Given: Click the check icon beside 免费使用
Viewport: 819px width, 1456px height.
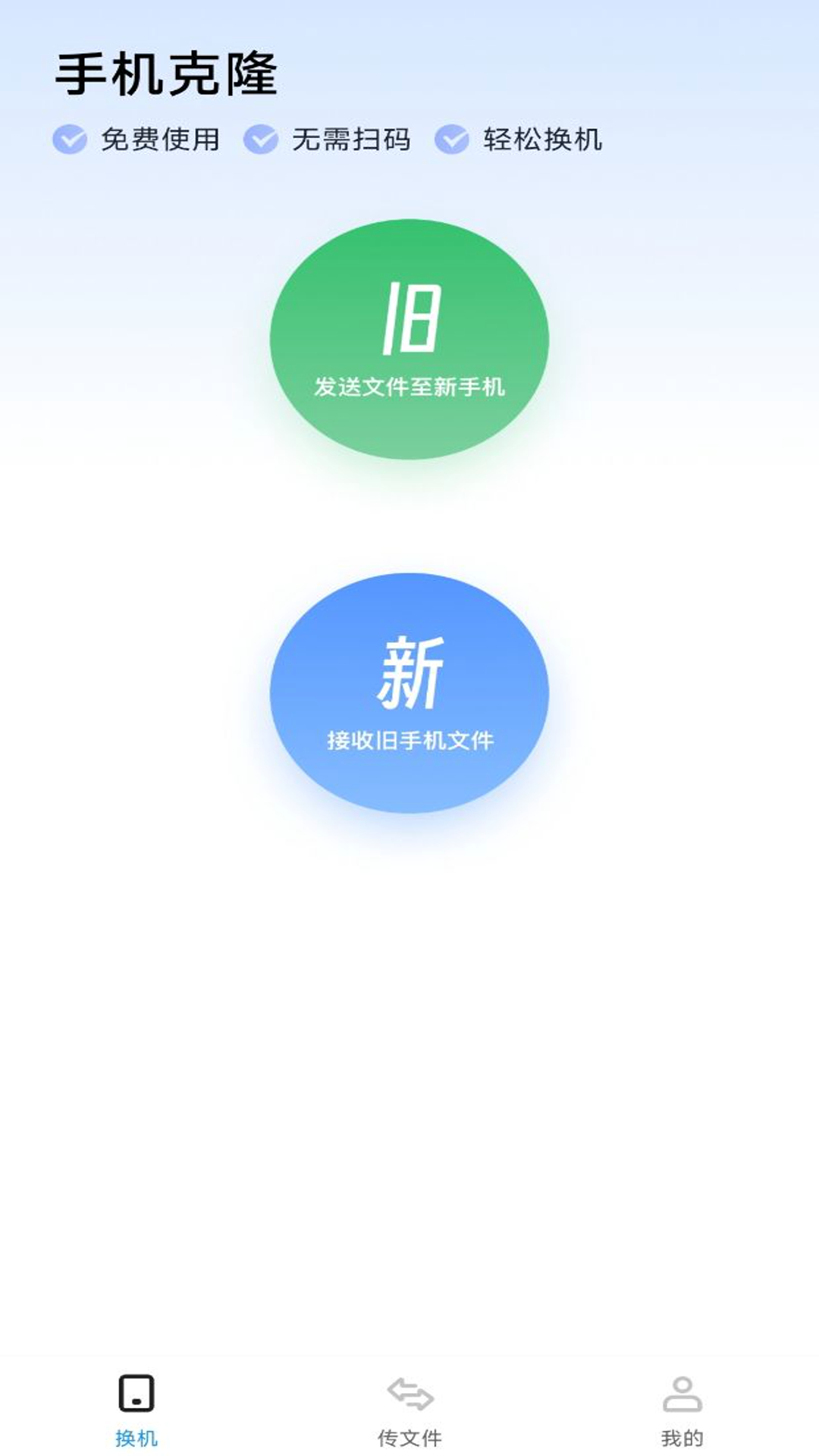Looking at the screenshot, I should point(71,139).
